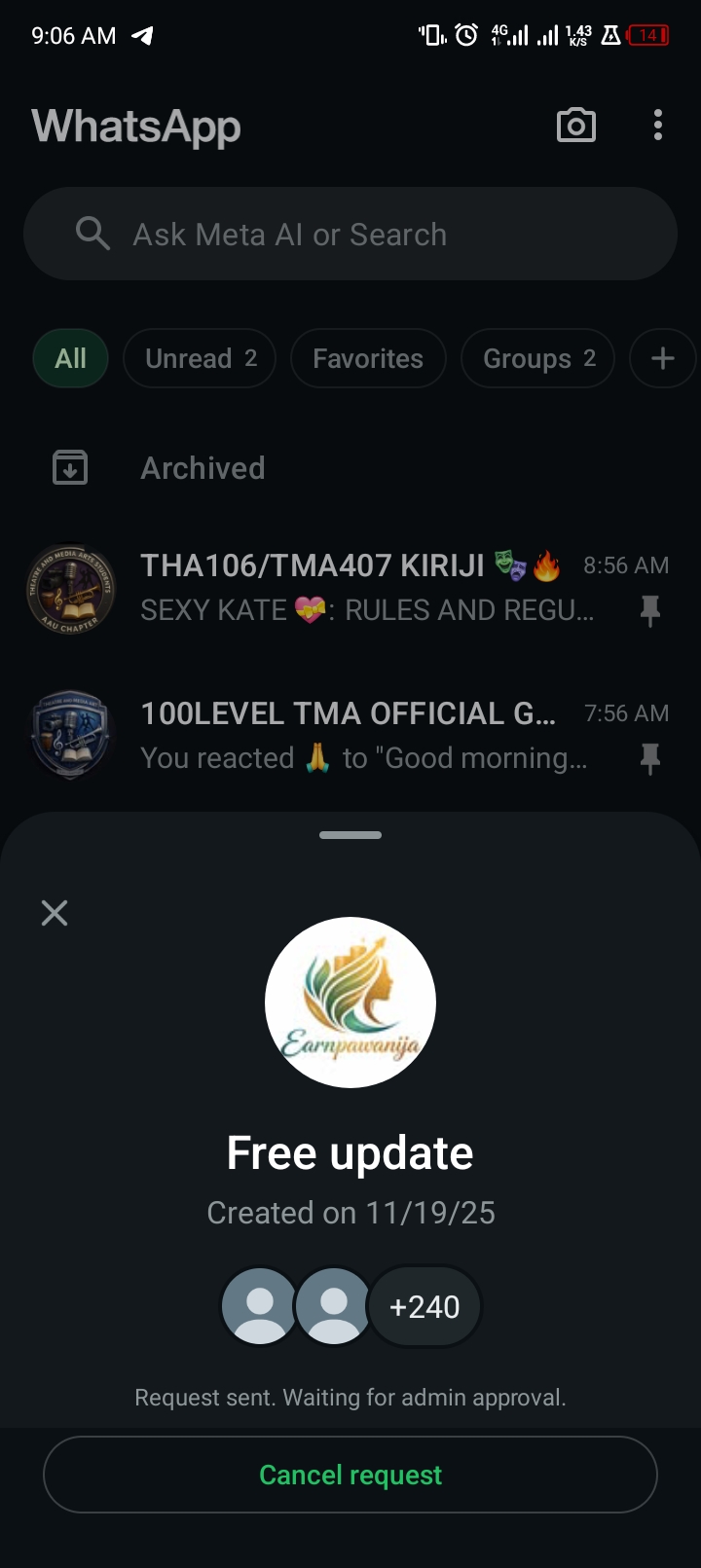Open the WhatsApp camera

pos(575,126)
